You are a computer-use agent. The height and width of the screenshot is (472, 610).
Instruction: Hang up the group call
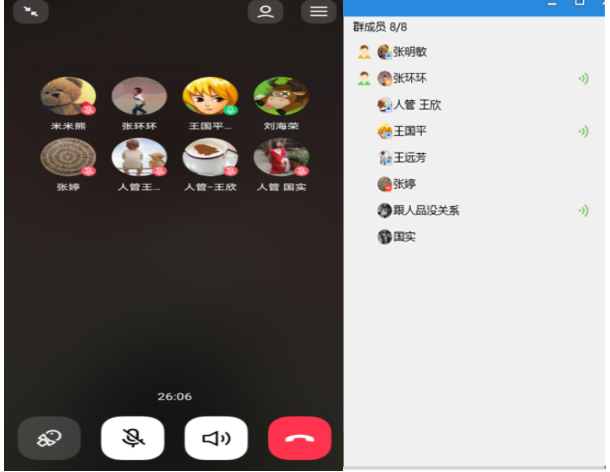(x=299, y=438)
